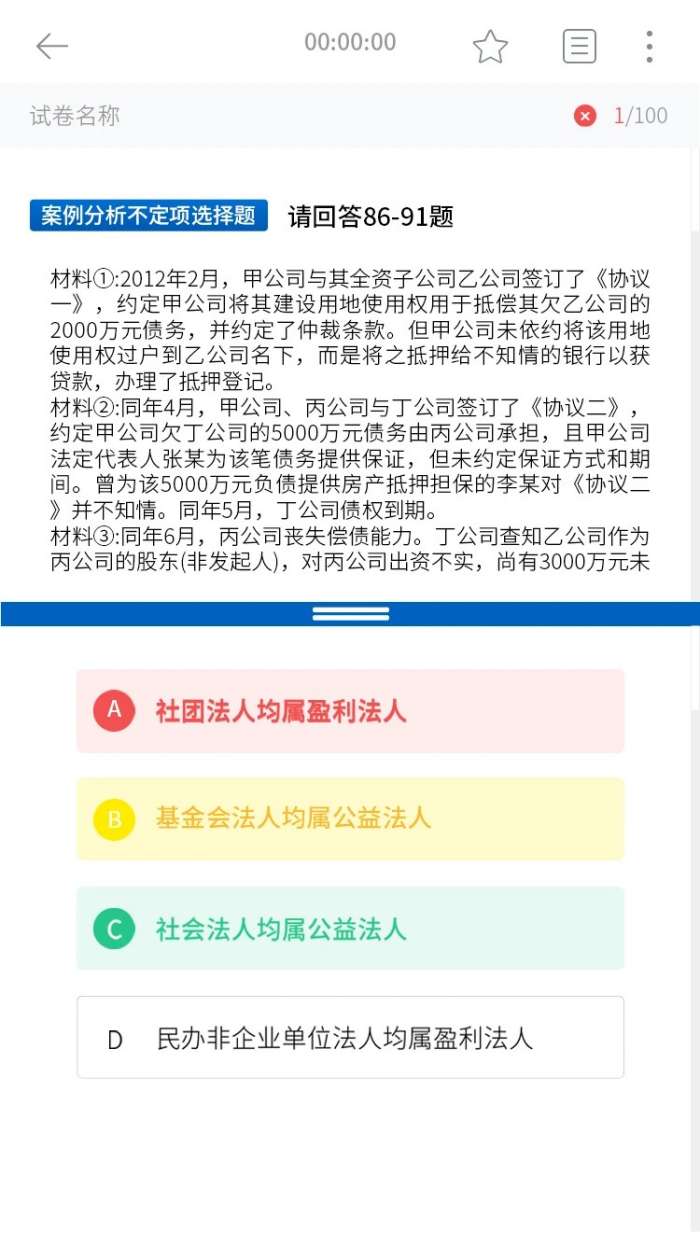Tap the blue divider handle between panels

tap(350, 614)
